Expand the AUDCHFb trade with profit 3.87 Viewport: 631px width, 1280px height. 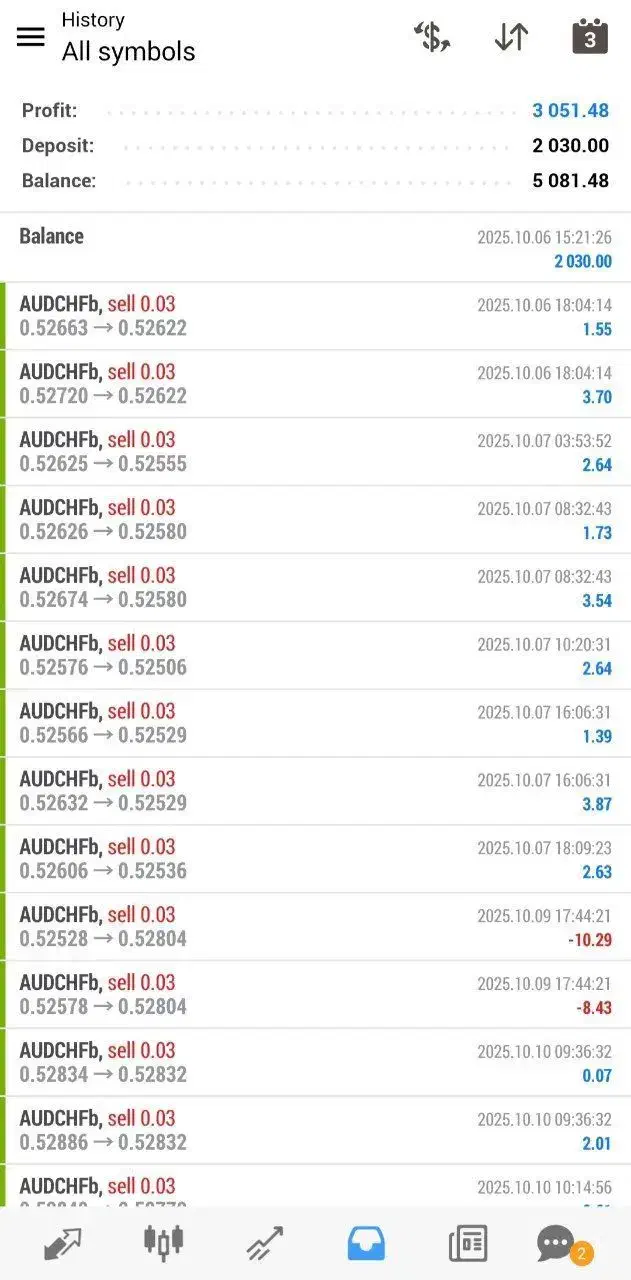(315, 791)
